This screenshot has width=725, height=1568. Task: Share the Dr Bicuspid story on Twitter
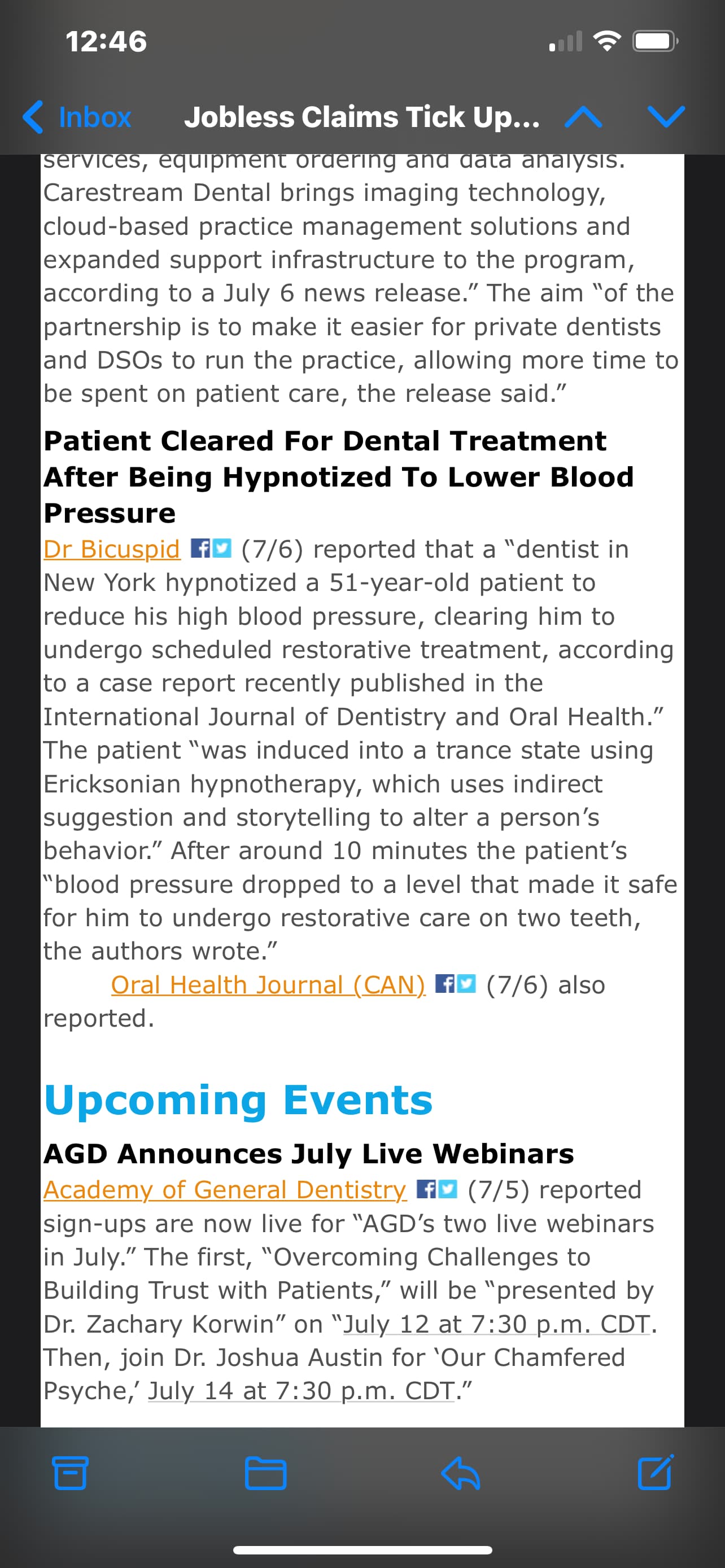(221, 549)
